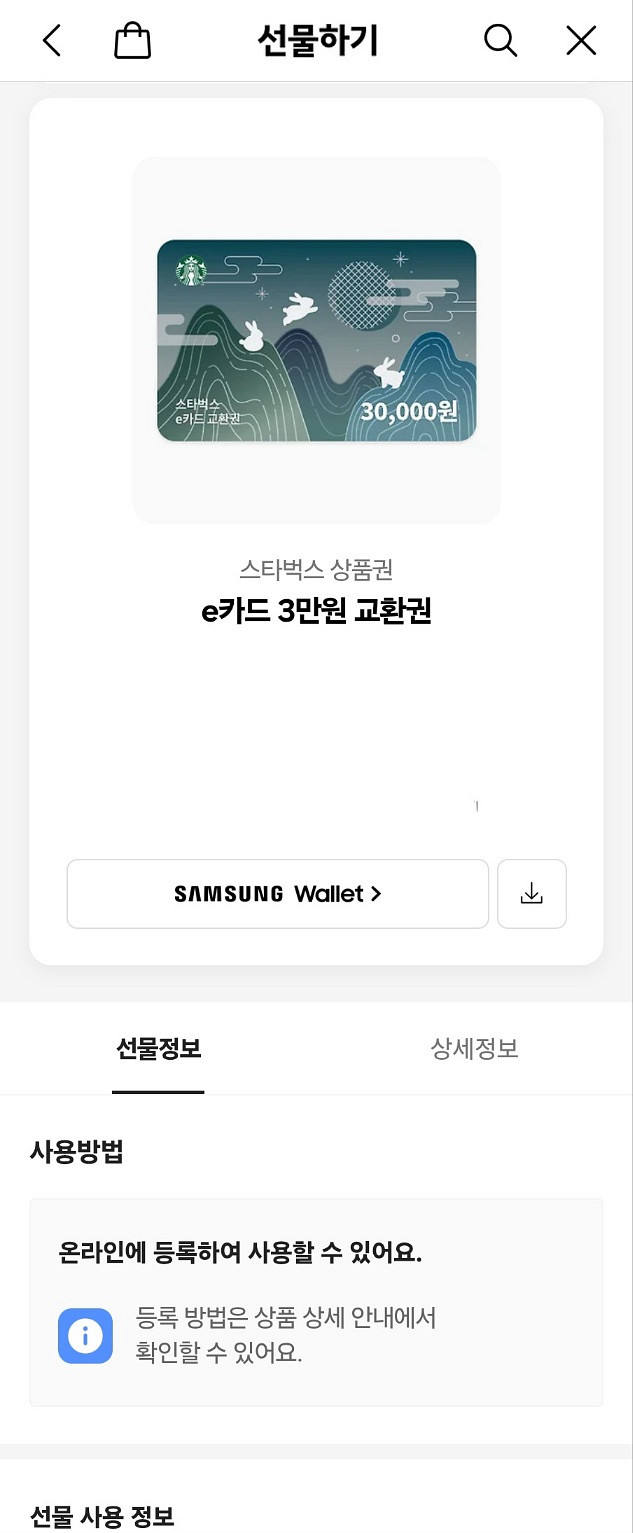The width and height of the screenshot is (633, 1533).
Task: Open the Starbucks e카드 gift card image
Action: click(316, 341)
